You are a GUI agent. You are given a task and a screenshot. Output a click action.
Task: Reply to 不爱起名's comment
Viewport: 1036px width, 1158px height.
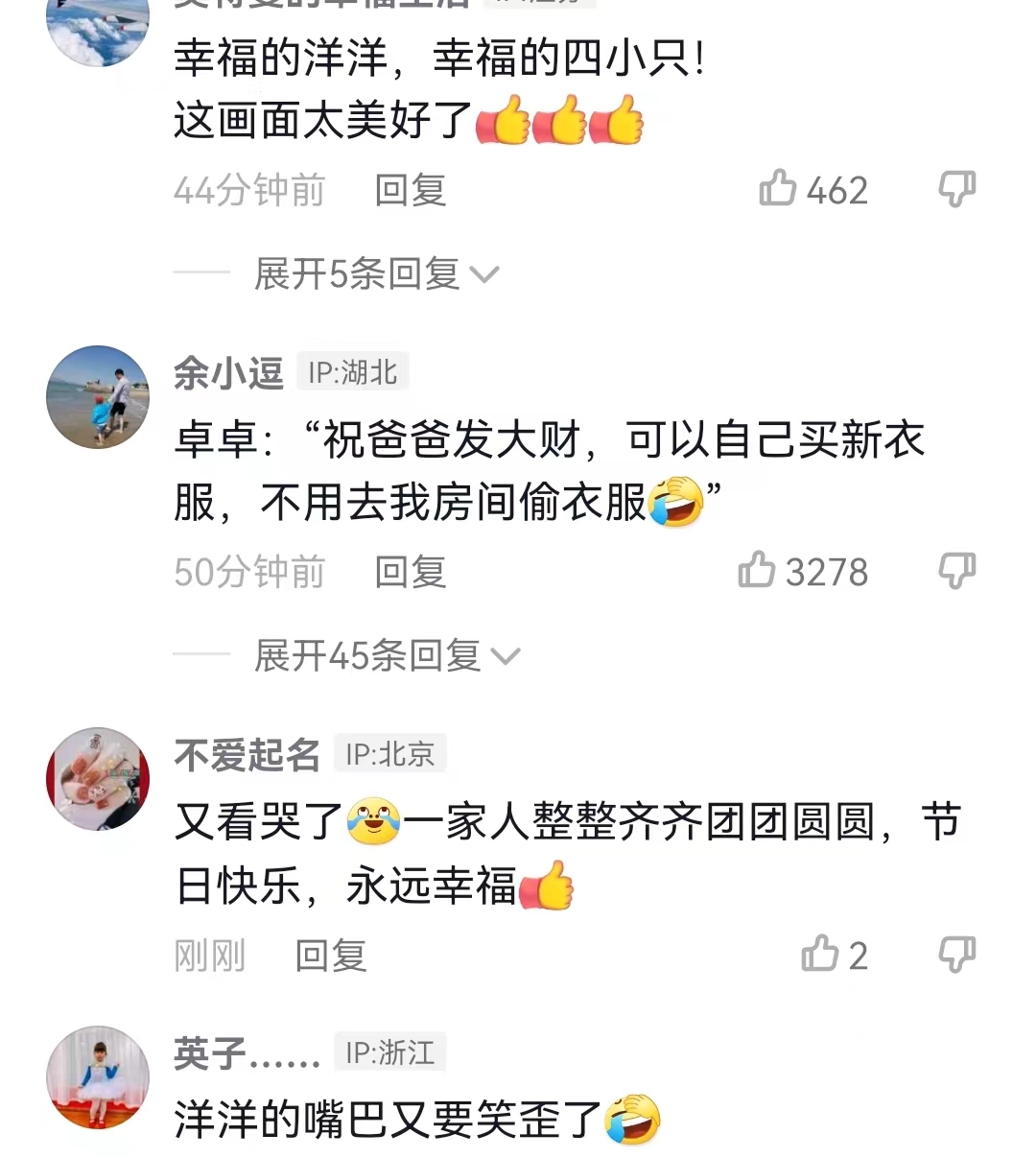330,955
